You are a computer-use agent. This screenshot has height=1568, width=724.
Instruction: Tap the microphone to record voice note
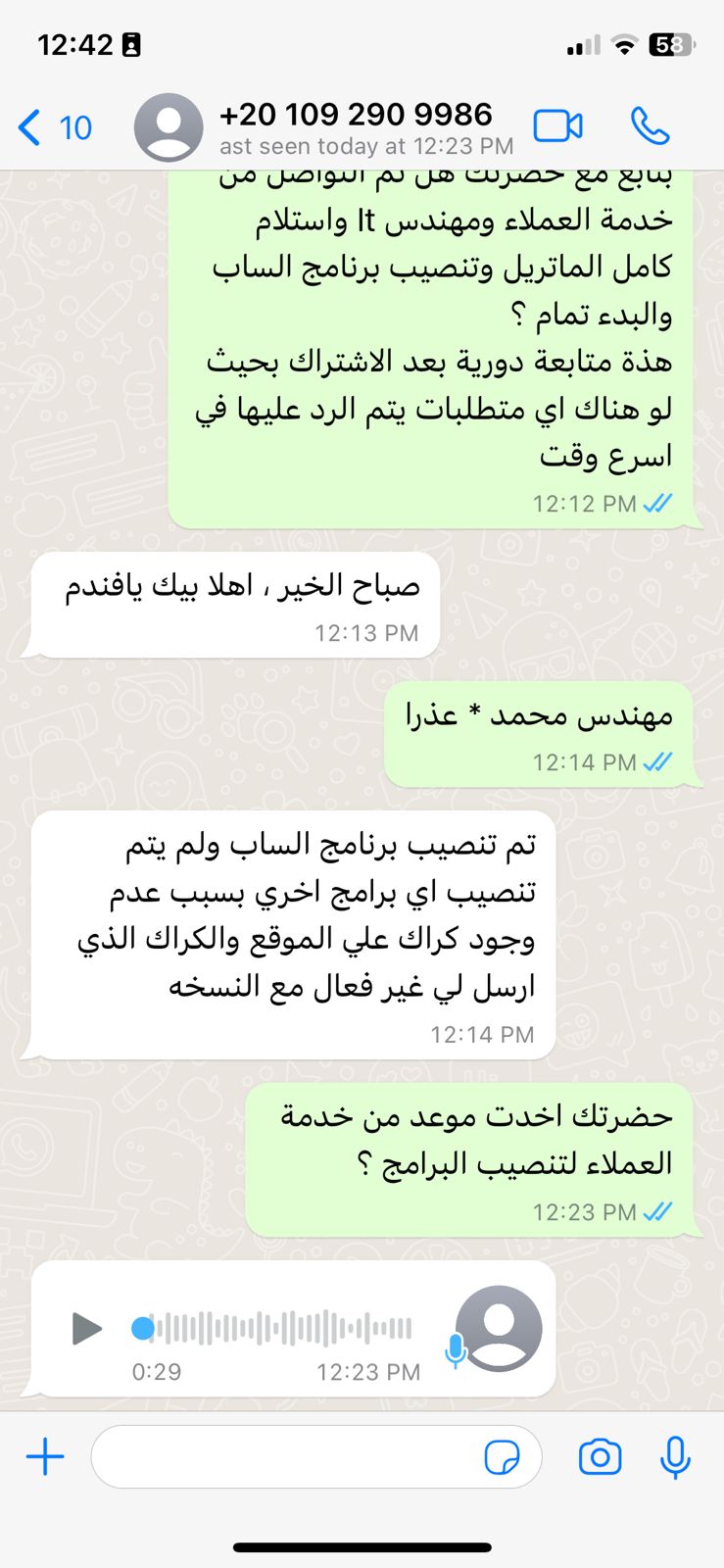coord(675,1457)
